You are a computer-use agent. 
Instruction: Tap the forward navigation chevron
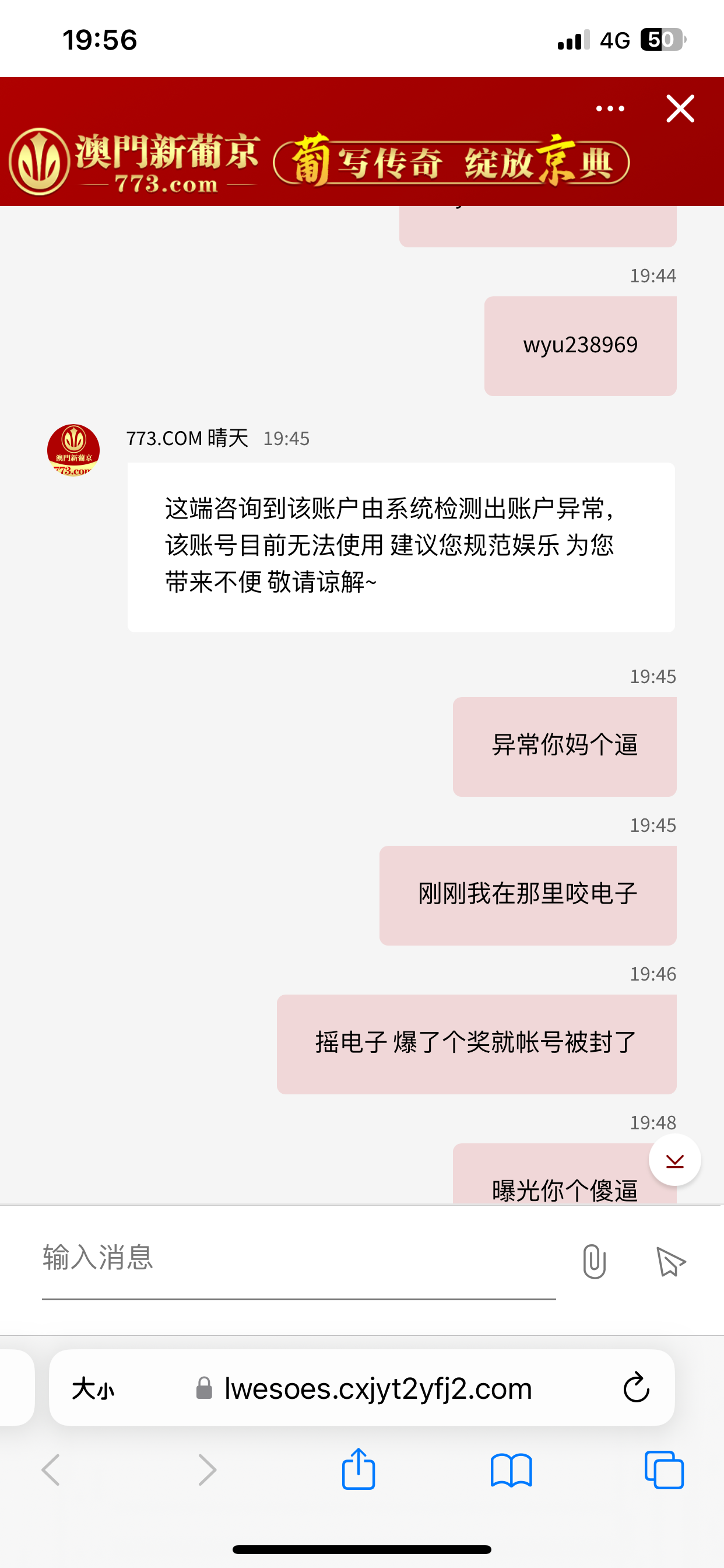point(206,1471)
